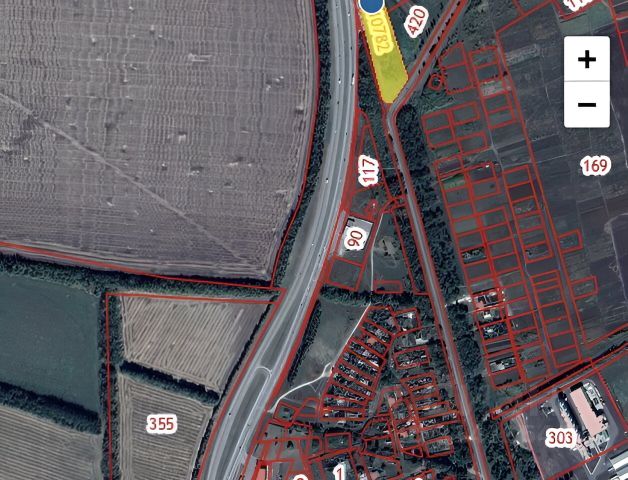The image size is (628, 480).
Task: Open cluster 420 on the map
Action: coord(417,19)
